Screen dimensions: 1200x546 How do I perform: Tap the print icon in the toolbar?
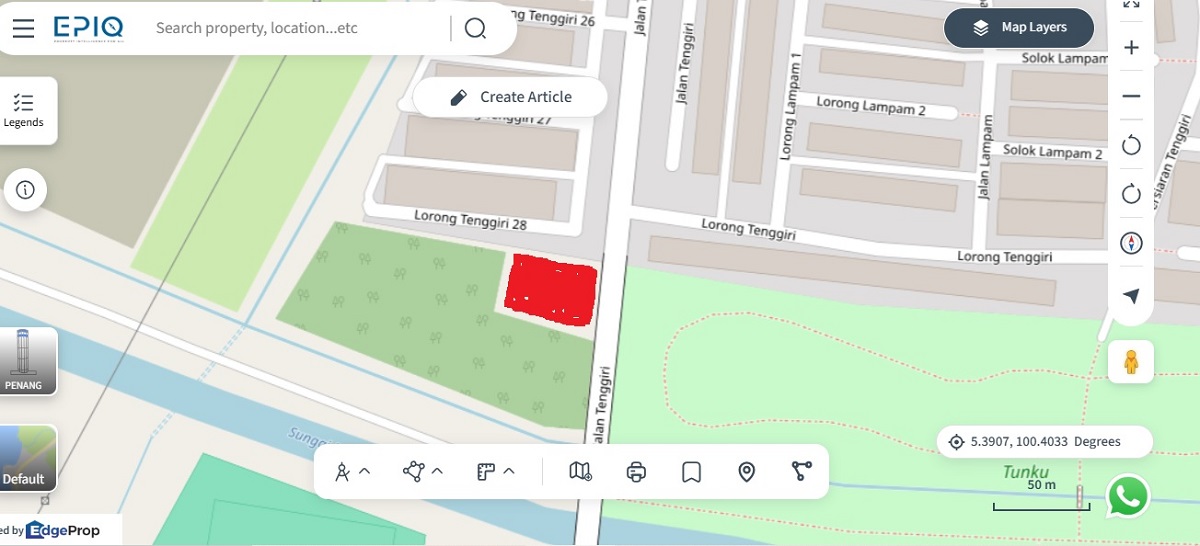click(636, 471)
